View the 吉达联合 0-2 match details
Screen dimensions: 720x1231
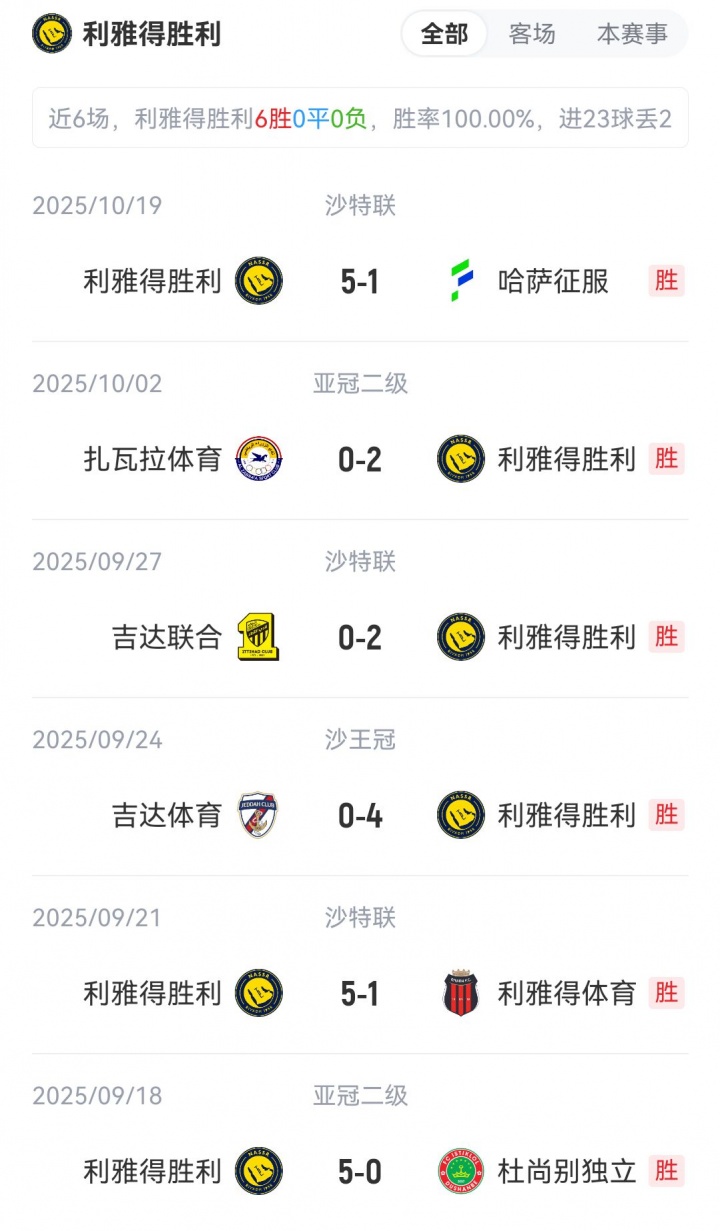pos(360,638)
